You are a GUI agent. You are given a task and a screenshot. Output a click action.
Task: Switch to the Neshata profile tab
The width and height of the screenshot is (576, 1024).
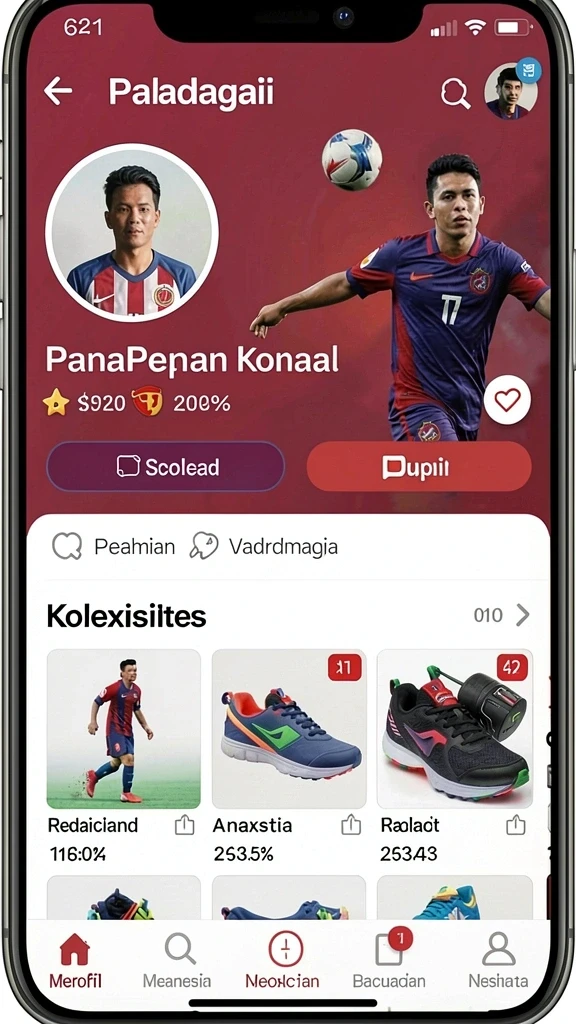click(498, 960)
